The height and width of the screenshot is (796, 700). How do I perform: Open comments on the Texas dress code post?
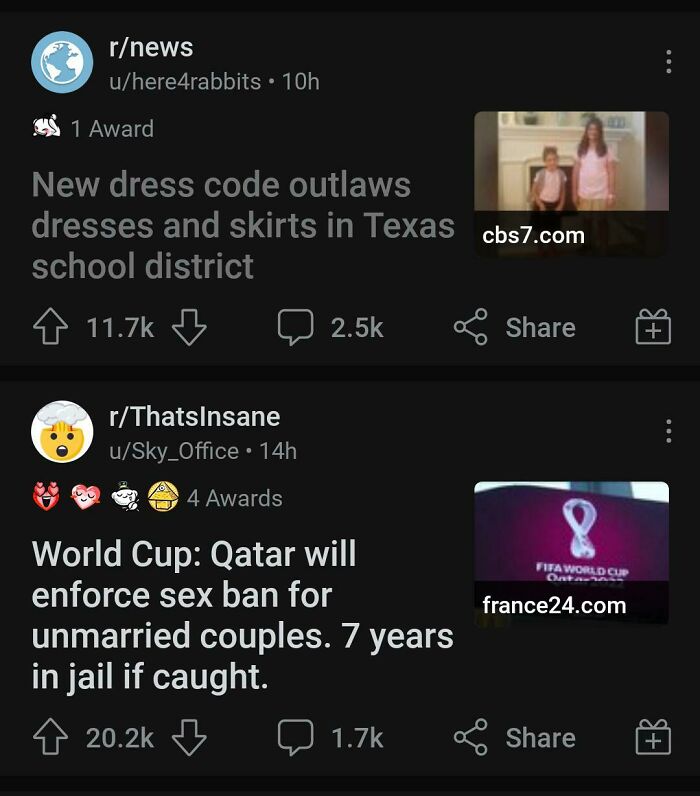330,328
